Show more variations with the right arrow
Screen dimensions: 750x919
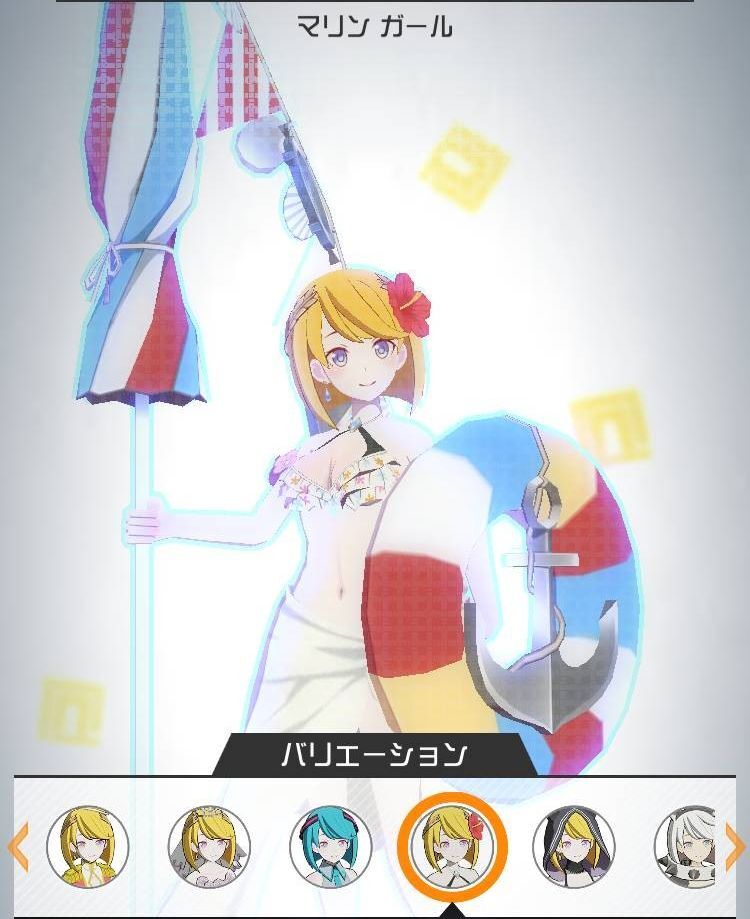tap(734, 846)
